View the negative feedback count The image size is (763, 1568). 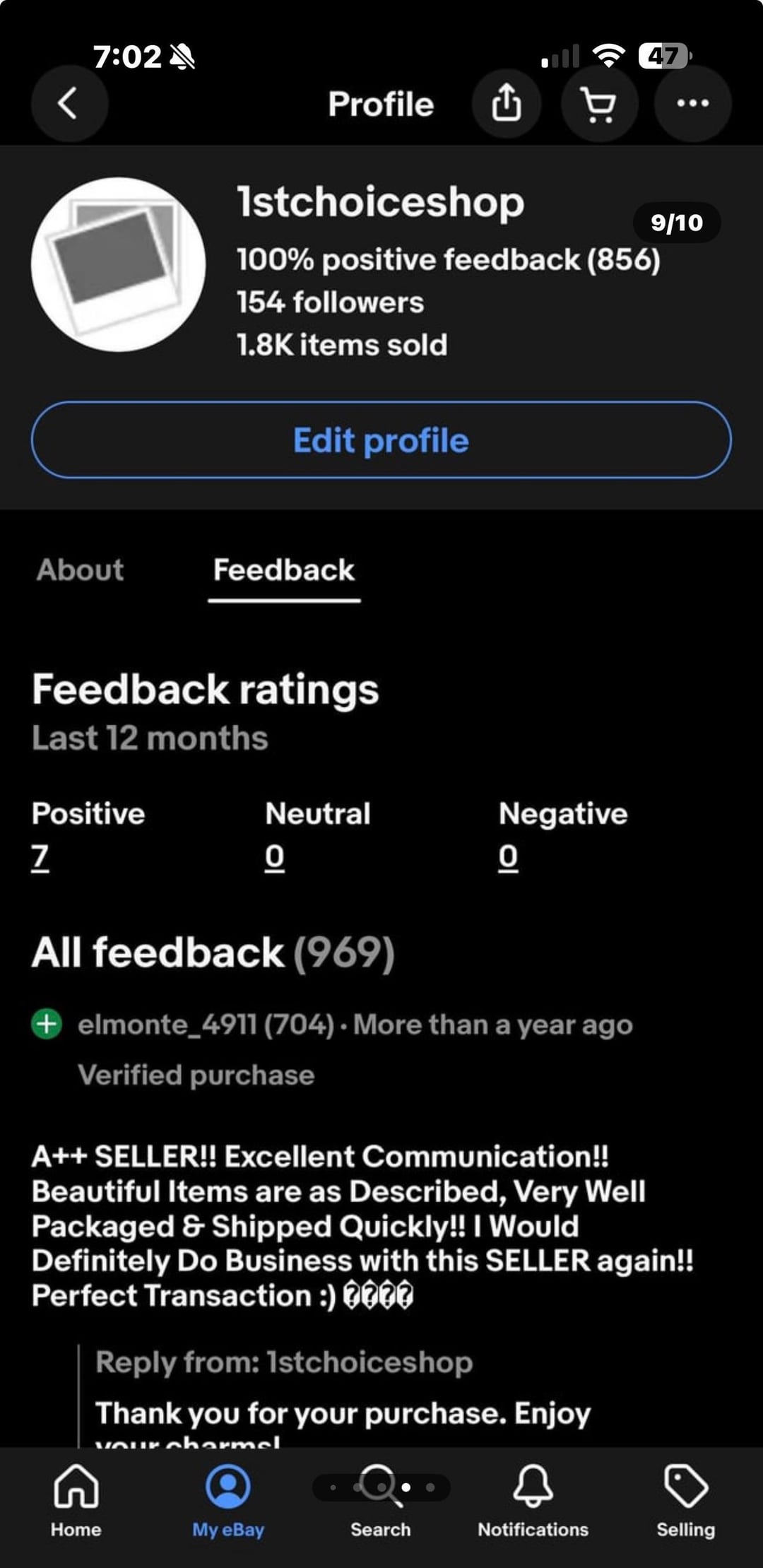509,857
